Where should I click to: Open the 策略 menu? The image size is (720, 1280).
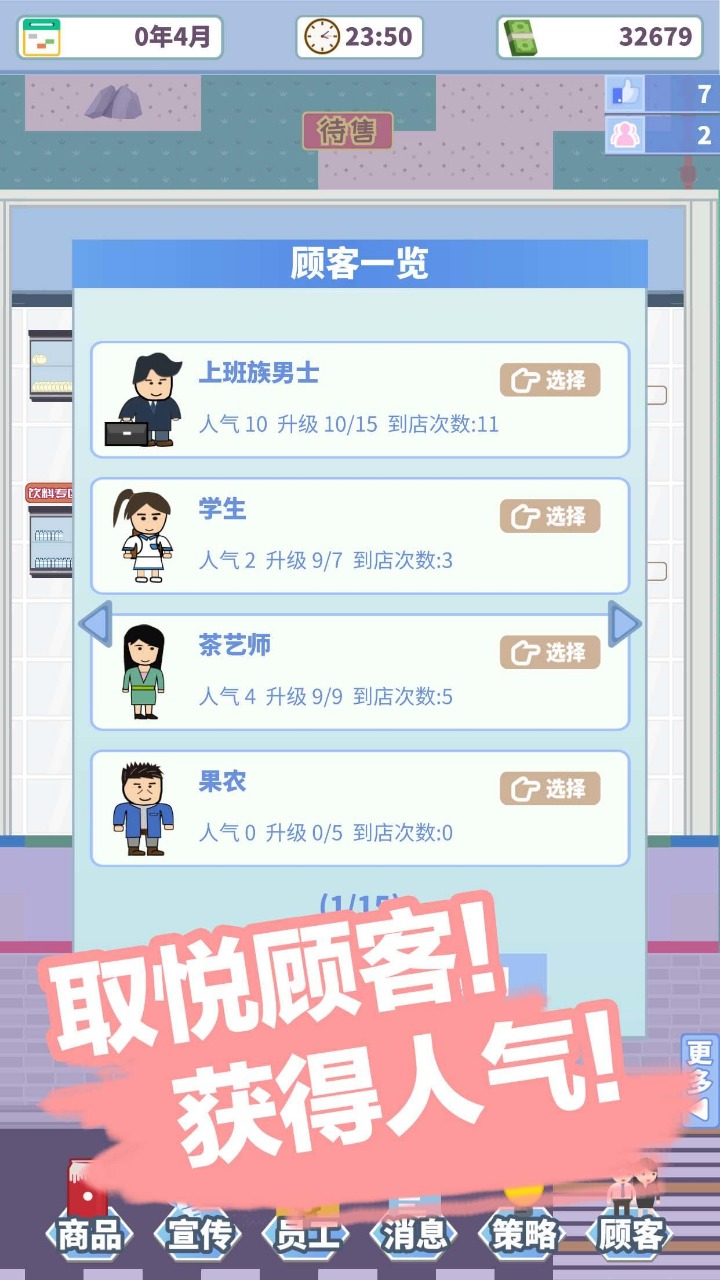point(523,1235)
